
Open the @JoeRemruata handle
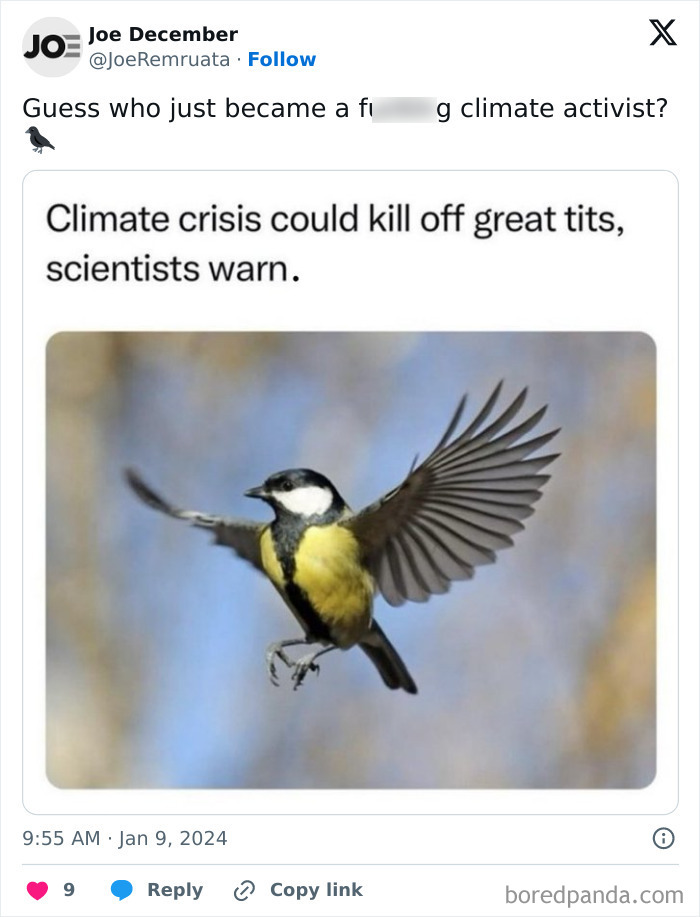[159, 59]
